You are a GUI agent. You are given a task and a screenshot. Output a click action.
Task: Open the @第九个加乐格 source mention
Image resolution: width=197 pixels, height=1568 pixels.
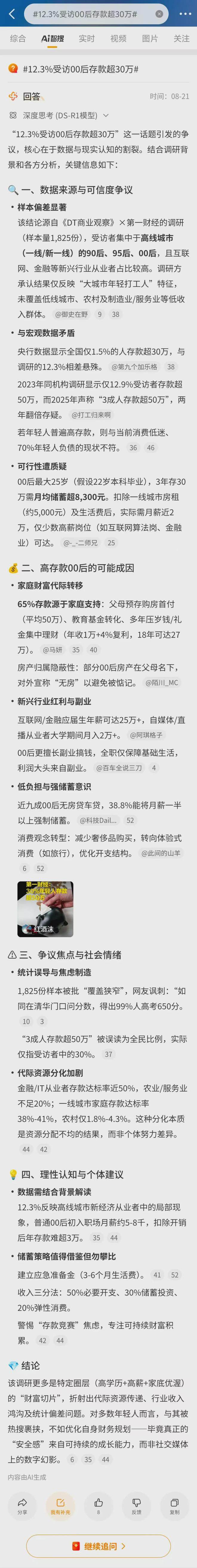point(134,367)
